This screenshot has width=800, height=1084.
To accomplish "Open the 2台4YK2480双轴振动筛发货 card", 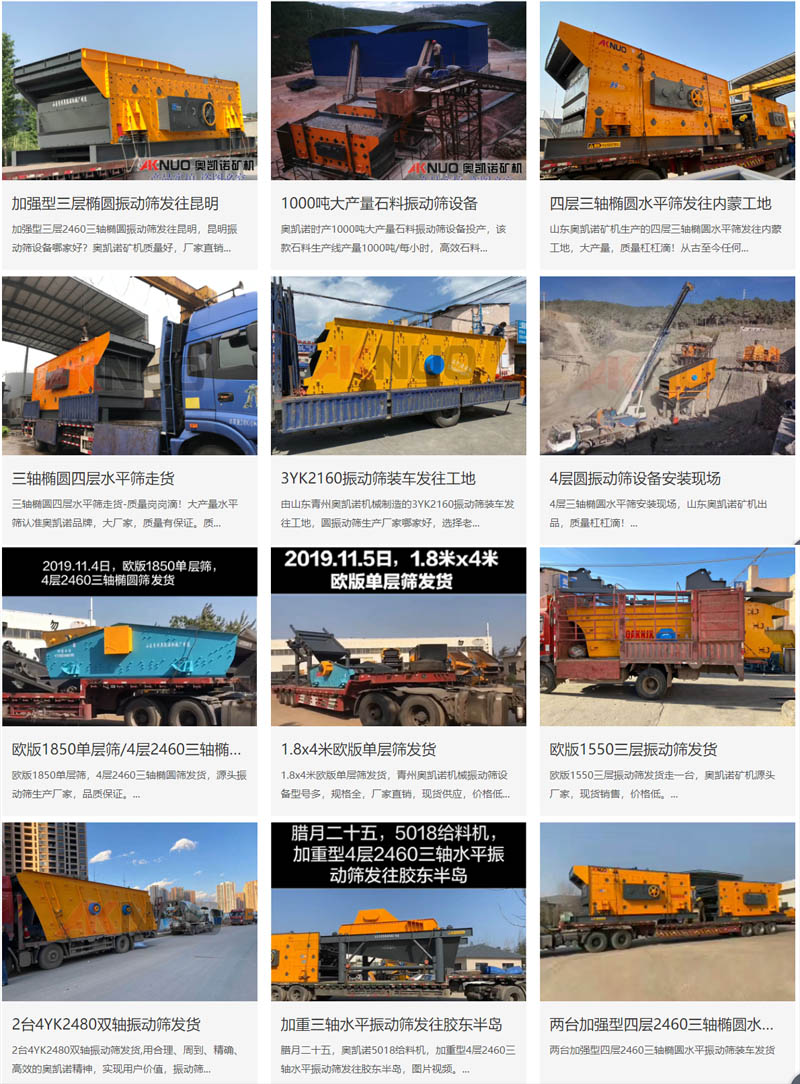I will pyautogui.click(x=106, y=1024).
